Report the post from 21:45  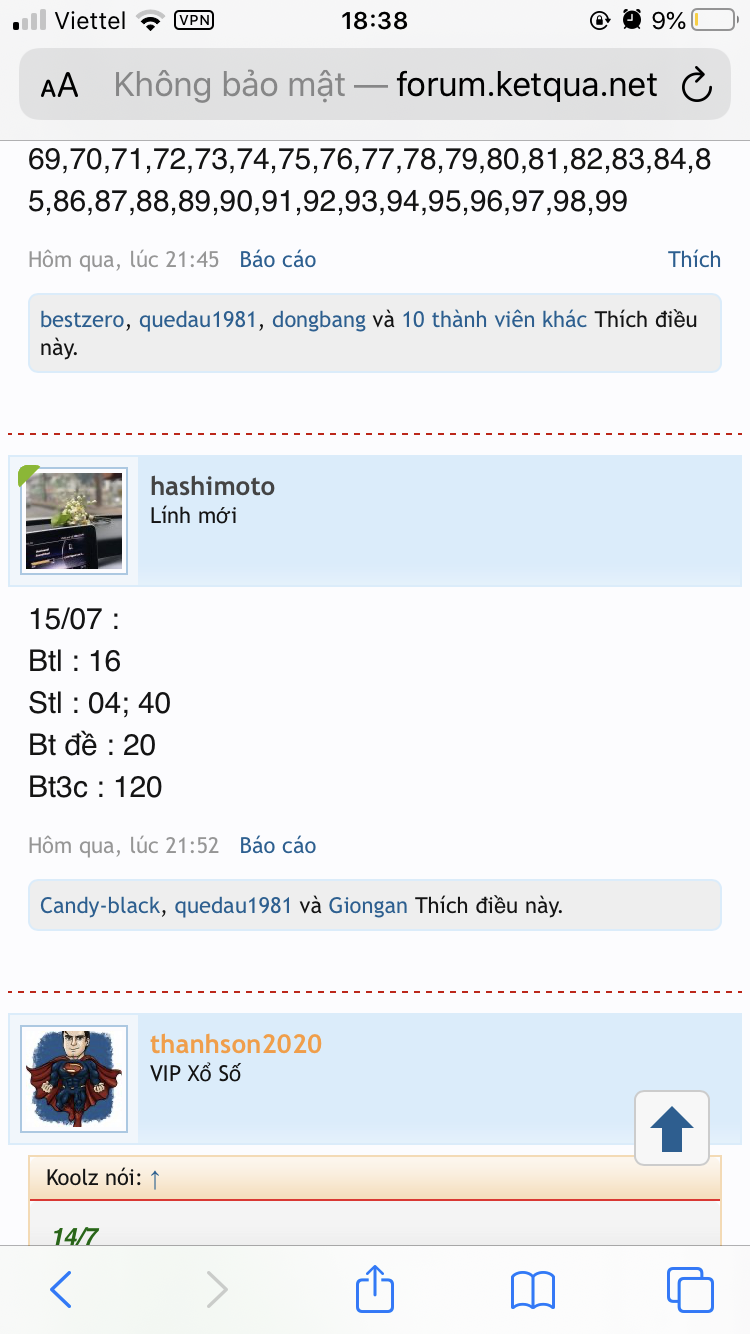coord(277,260)
